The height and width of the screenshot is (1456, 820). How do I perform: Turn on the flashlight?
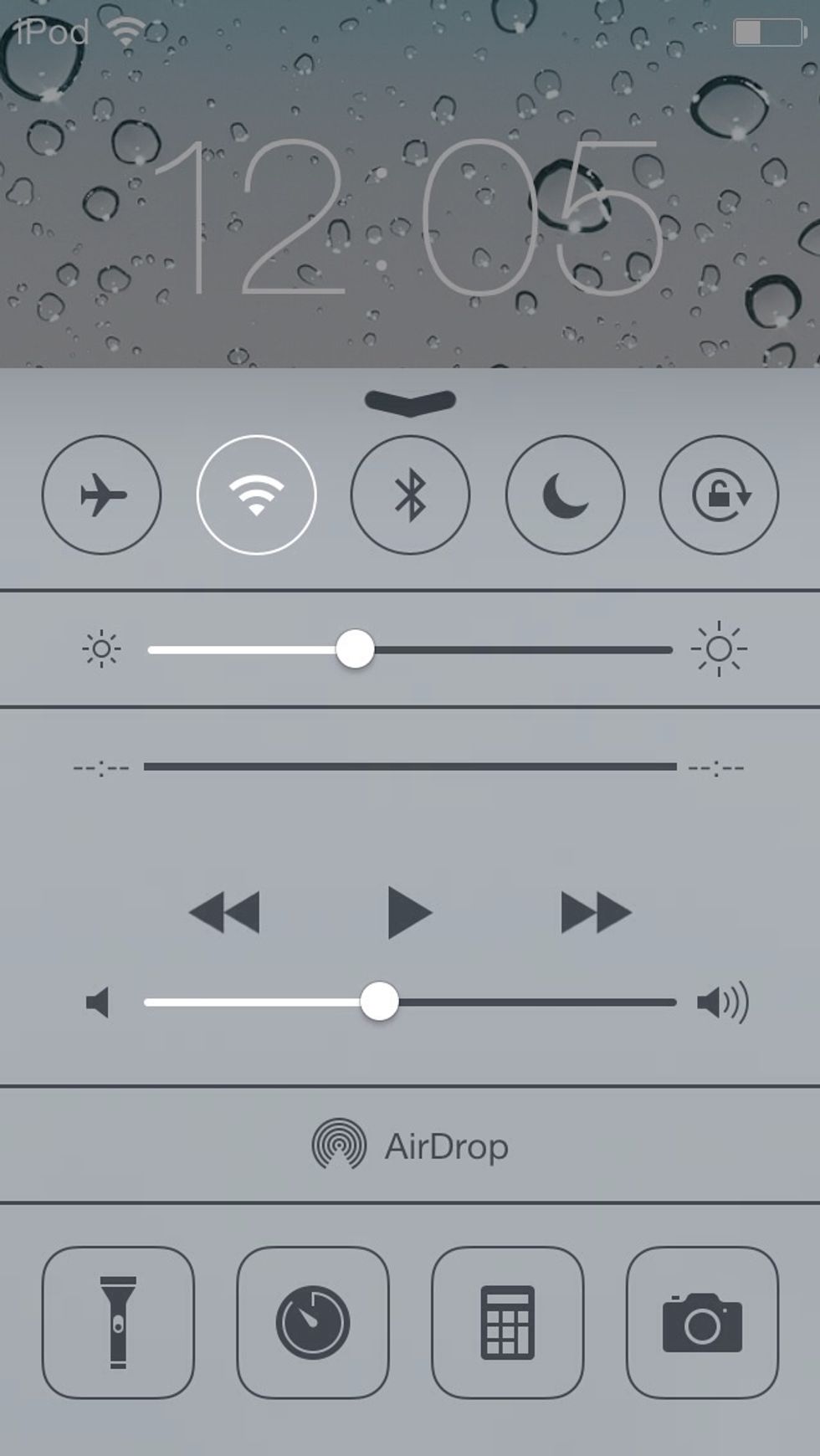[x=118, y=1322]
